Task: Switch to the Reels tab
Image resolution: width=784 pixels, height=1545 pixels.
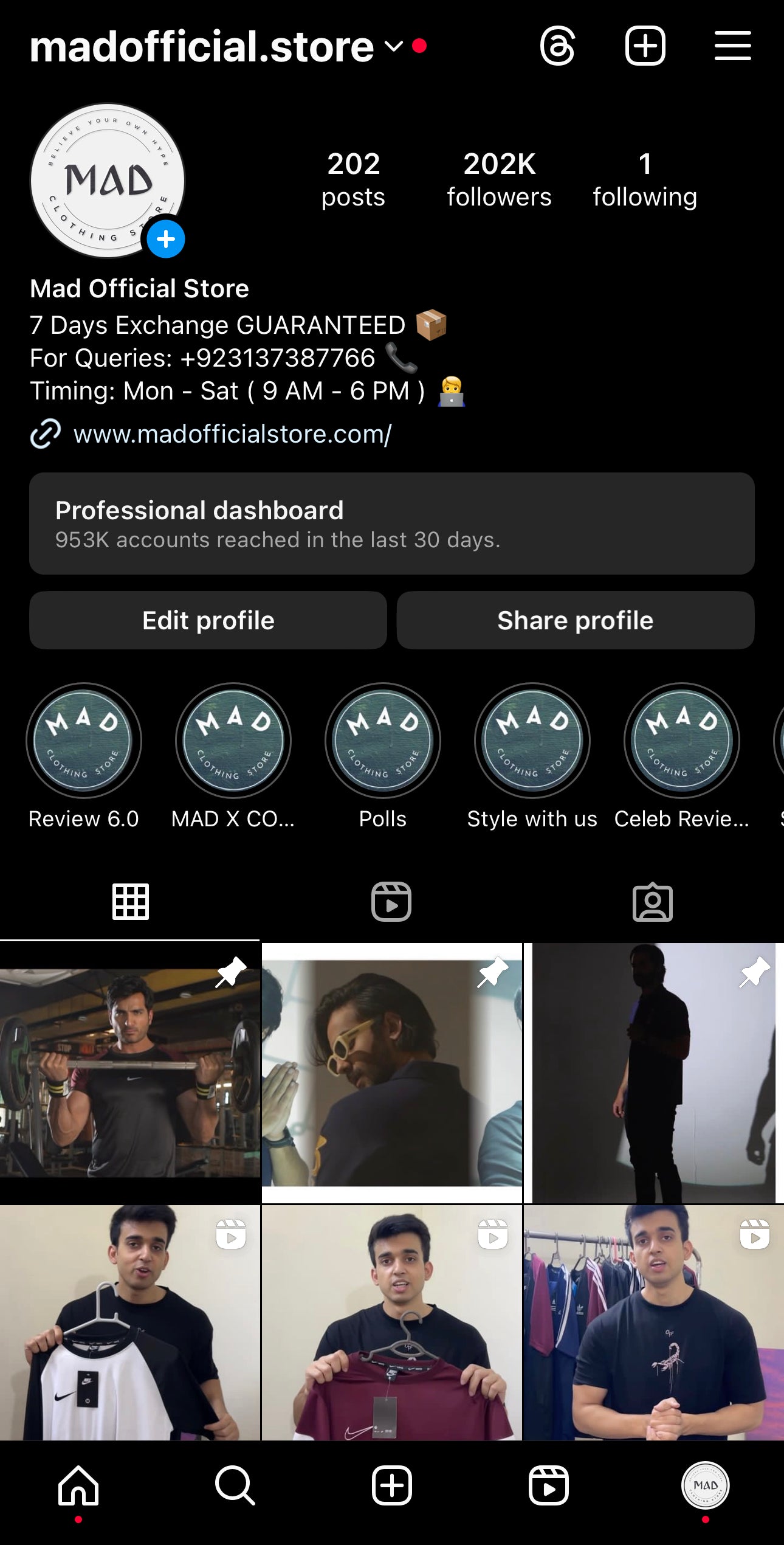Action: pyautogui.click(x=391, y=902)
